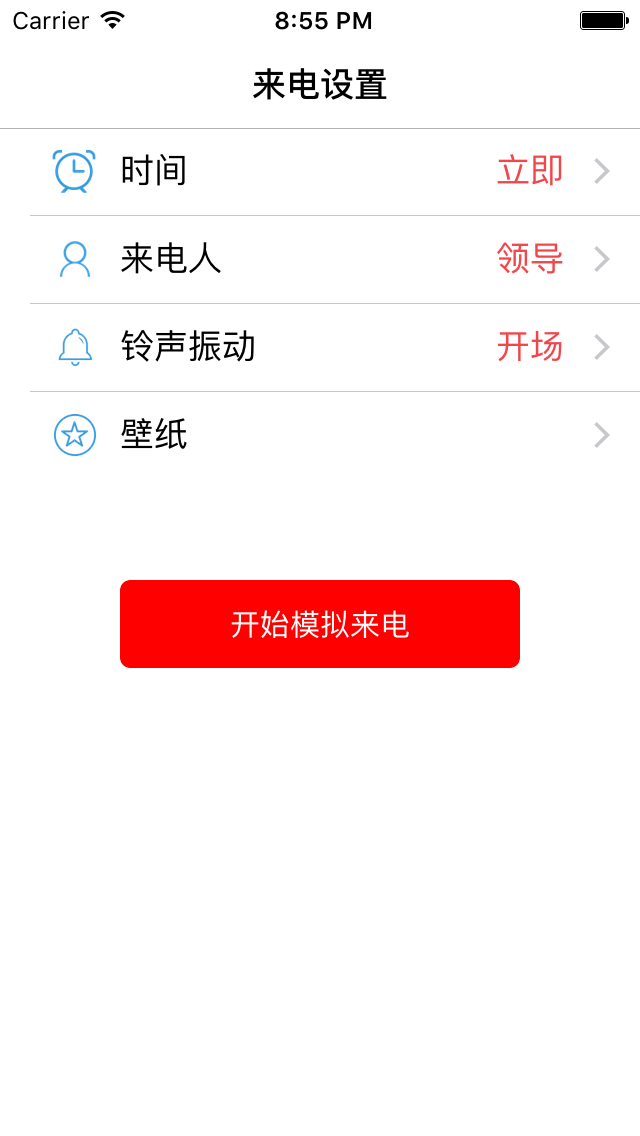The width and height of the screenshot is (640, 1136).
Task: Open the 时间 setting row
Action: [320, 172]
